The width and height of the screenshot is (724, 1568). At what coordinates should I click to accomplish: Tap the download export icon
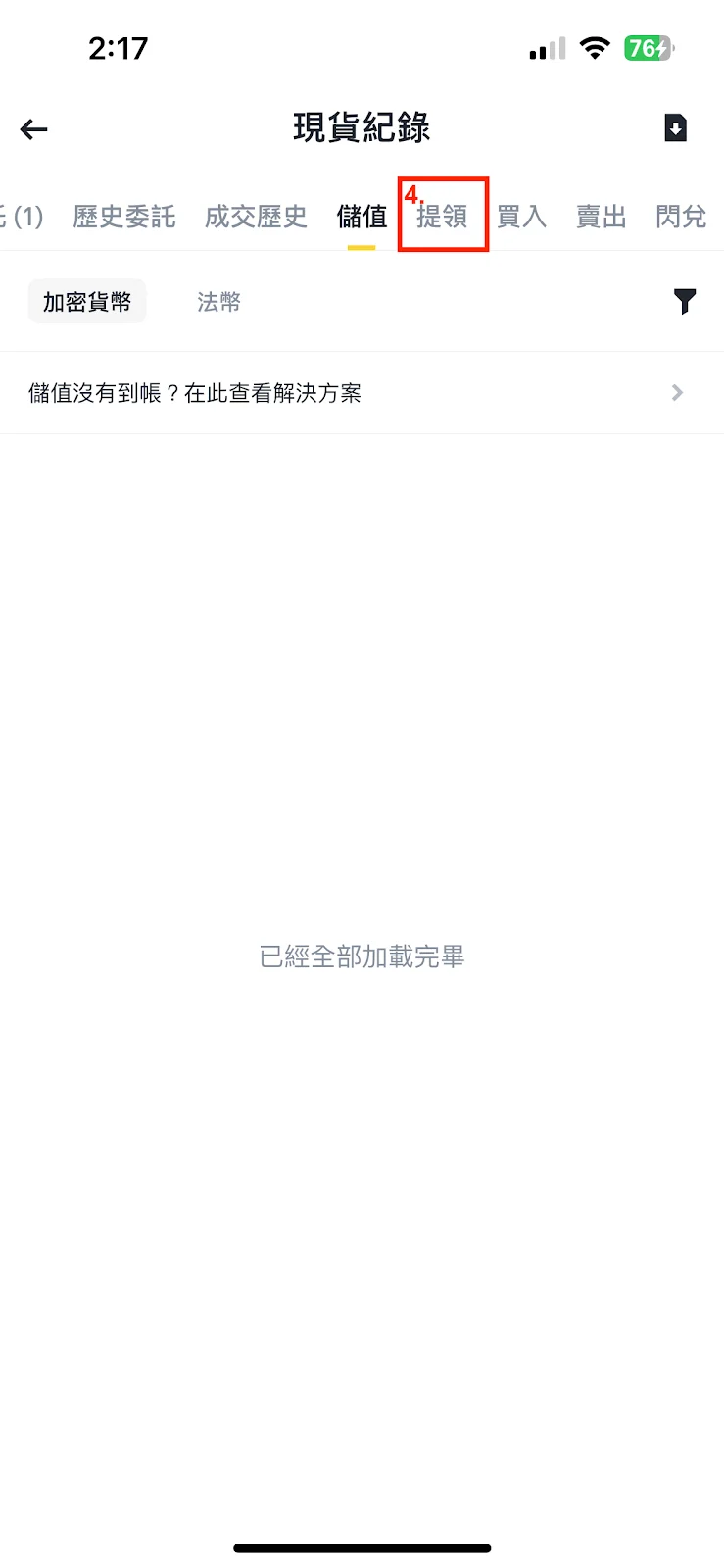pyautogui.click(x=675, y=128)
